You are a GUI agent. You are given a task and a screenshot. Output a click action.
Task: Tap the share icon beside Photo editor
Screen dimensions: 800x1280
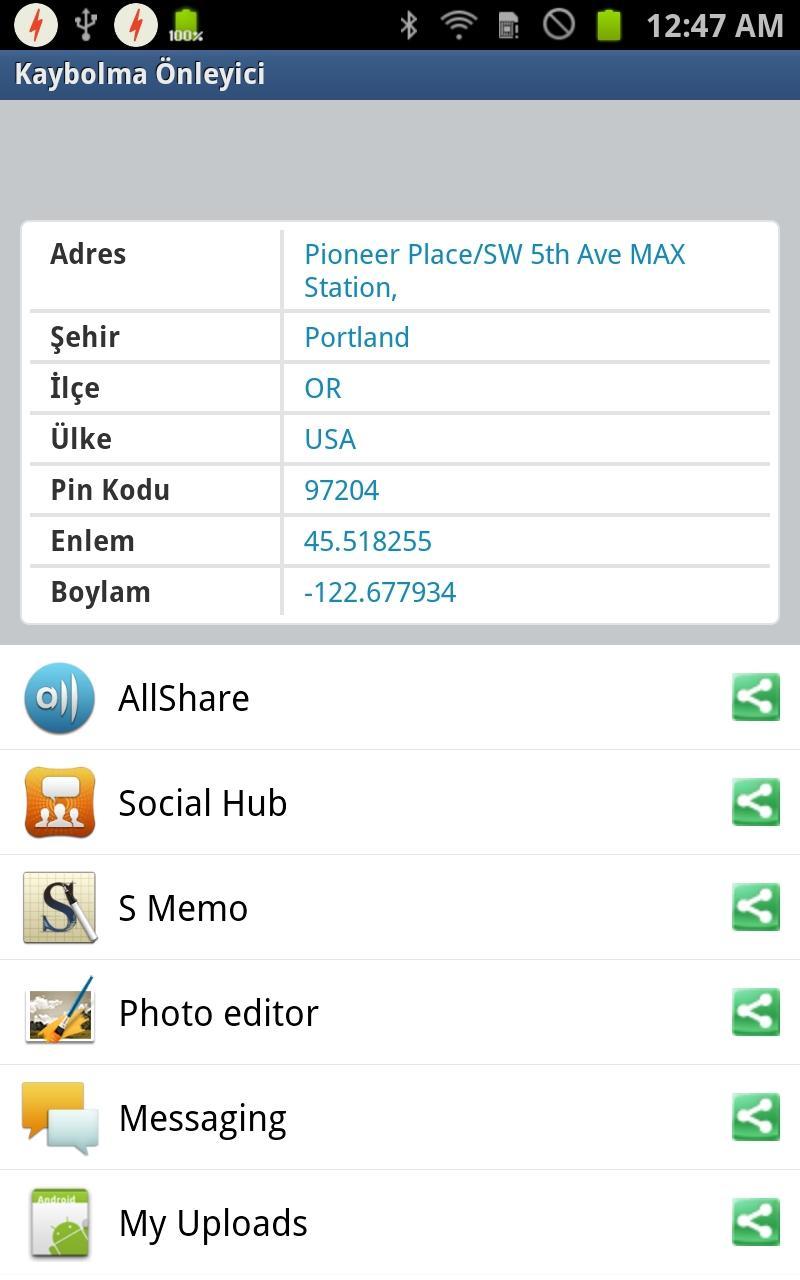pos(756,1012)
